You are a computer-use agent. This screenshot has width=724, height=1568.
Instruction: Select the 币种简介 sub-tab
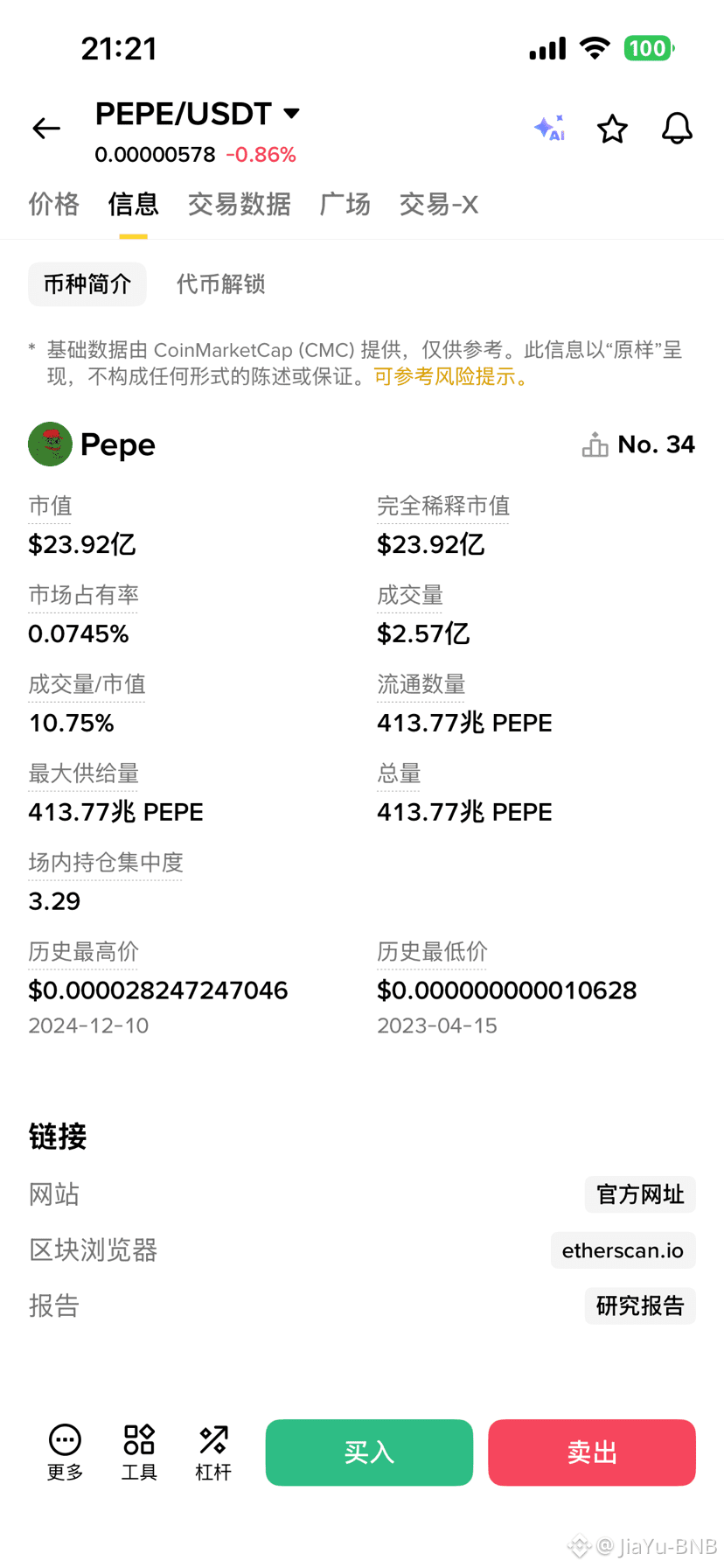pos(87,284)
